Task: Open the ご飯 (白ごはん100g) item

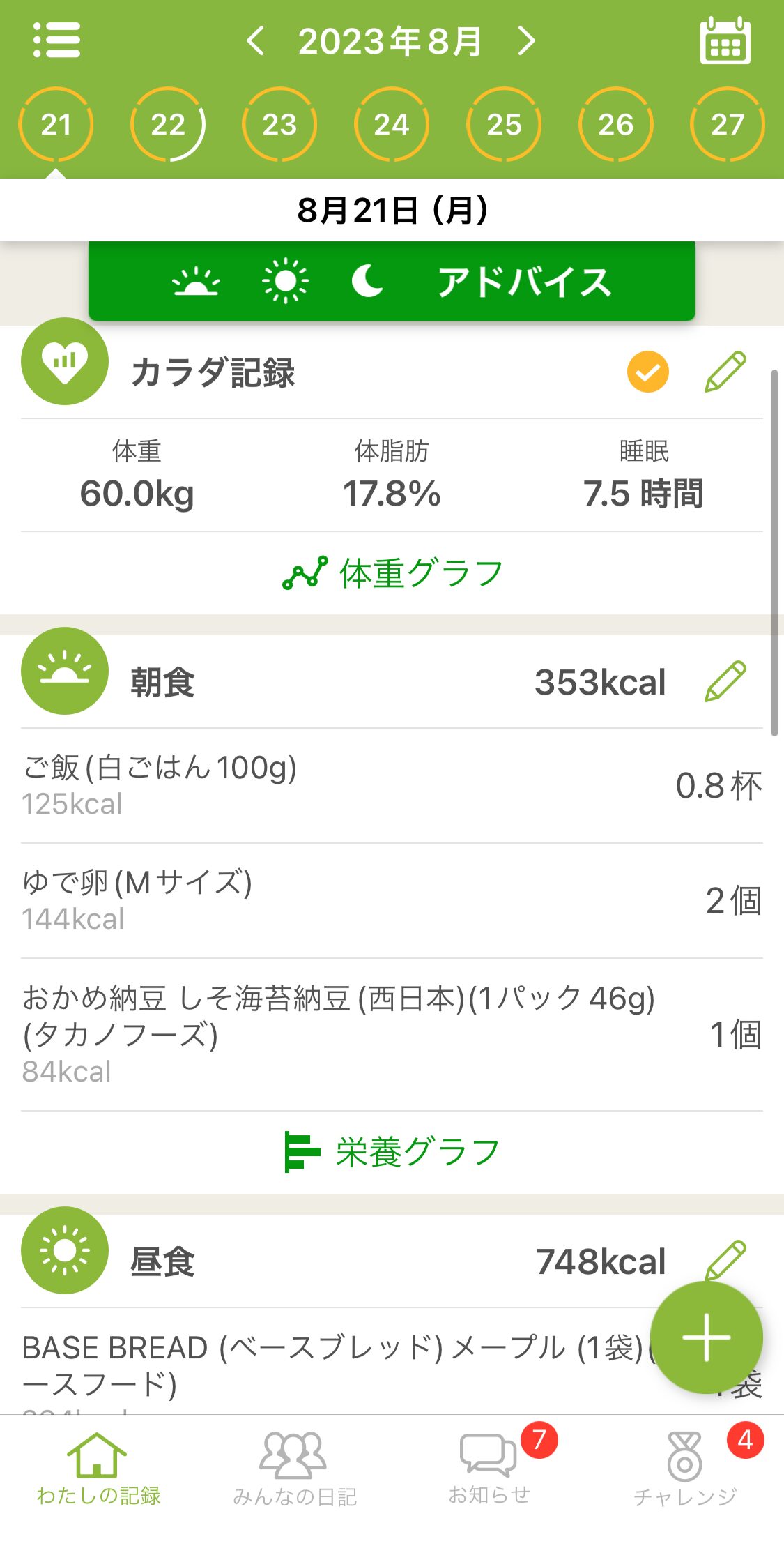Action: [x=392, y=786]
